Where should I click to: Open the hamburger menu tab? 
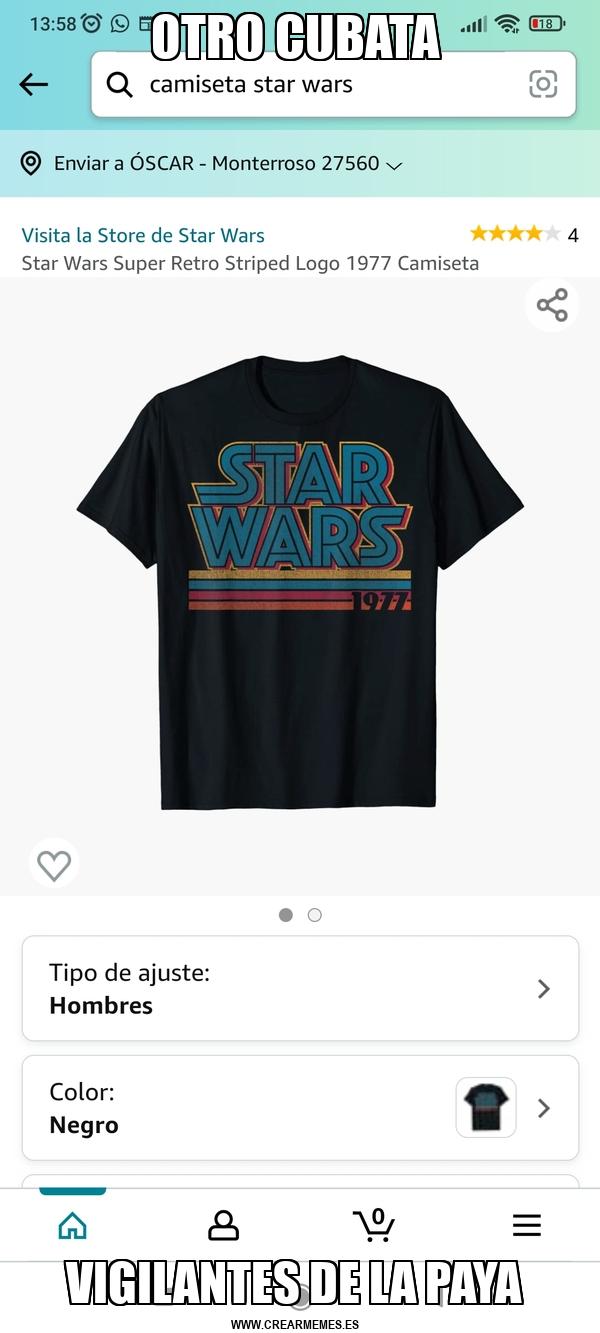tap(527, 1225)
